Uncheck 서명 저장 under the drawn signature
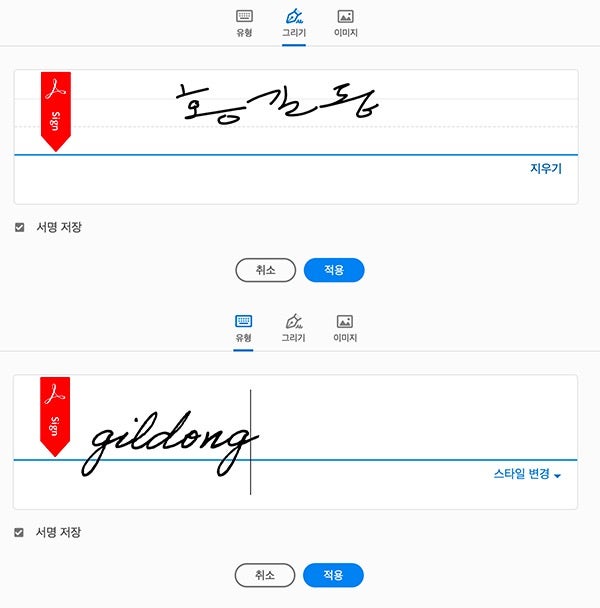 click(x=20, y=227)
